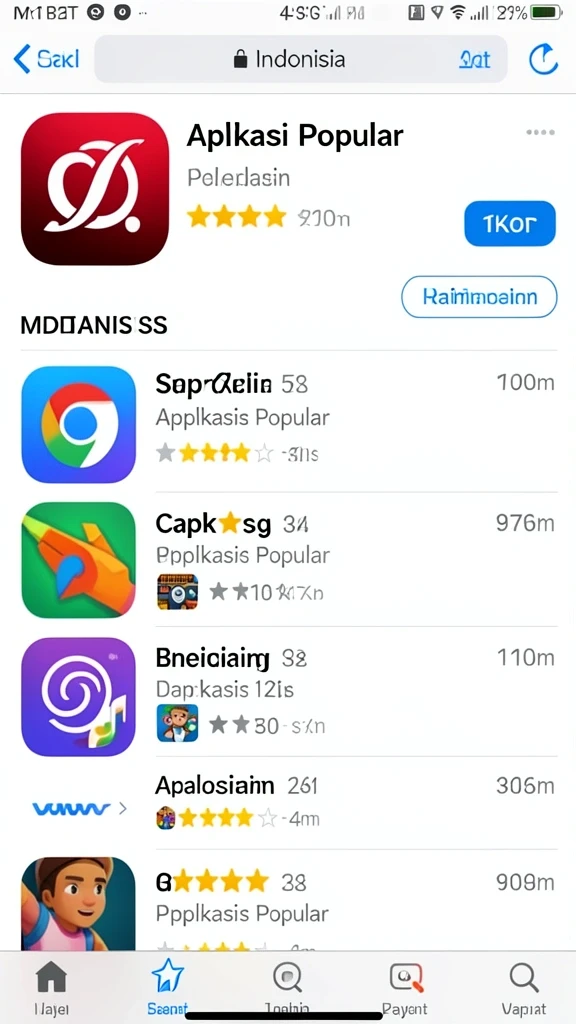Select the star tab in bottom bar
The width and height of the screenshot is (576, 1024).
(x=167, y=986)
